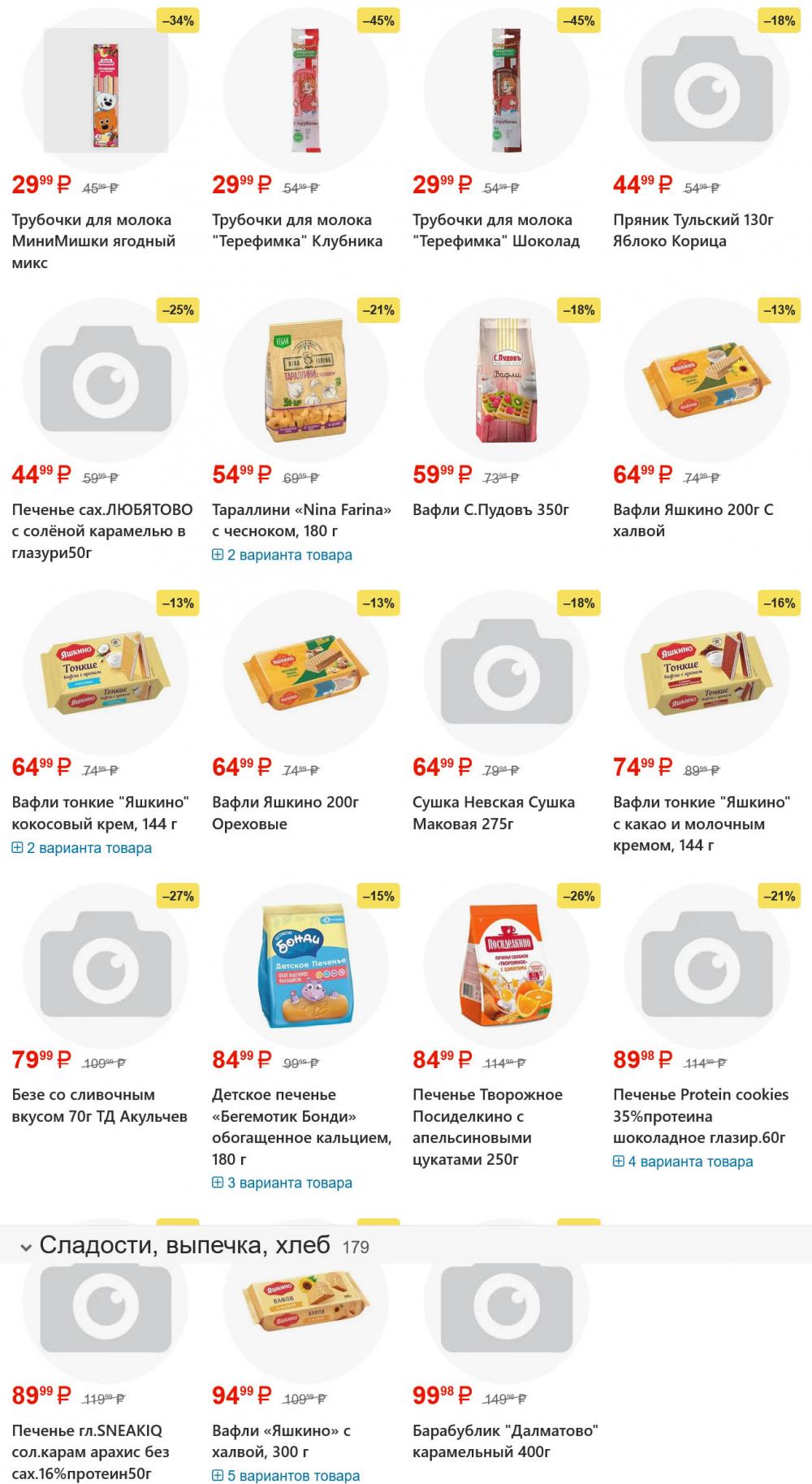Image resolution: width=812 pixels, height=1484 pixels.
Task: Show 4 варианта товара for Protein cookies
Action: click(683, 1162)
